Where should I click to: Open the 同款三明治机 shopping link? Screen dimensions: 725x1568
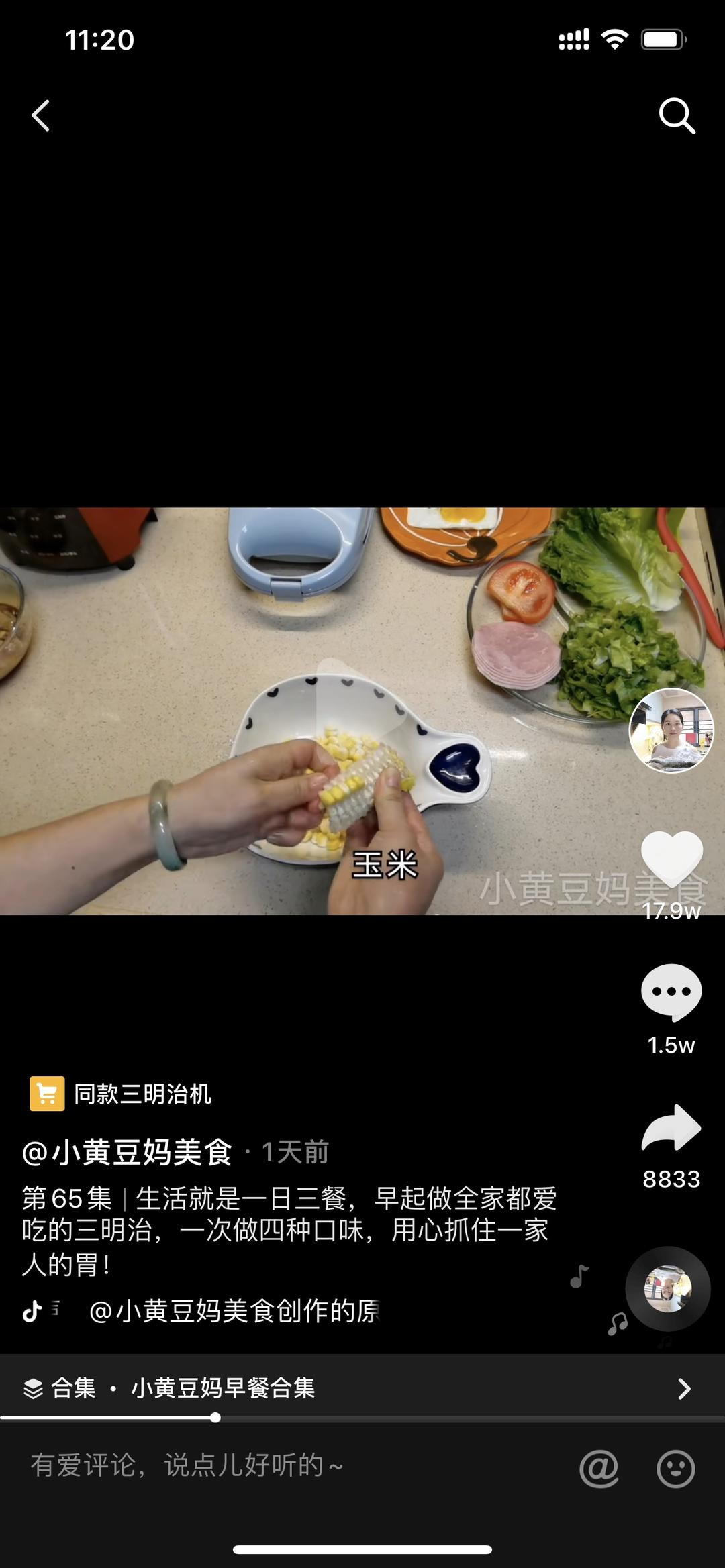point(122,1094)
